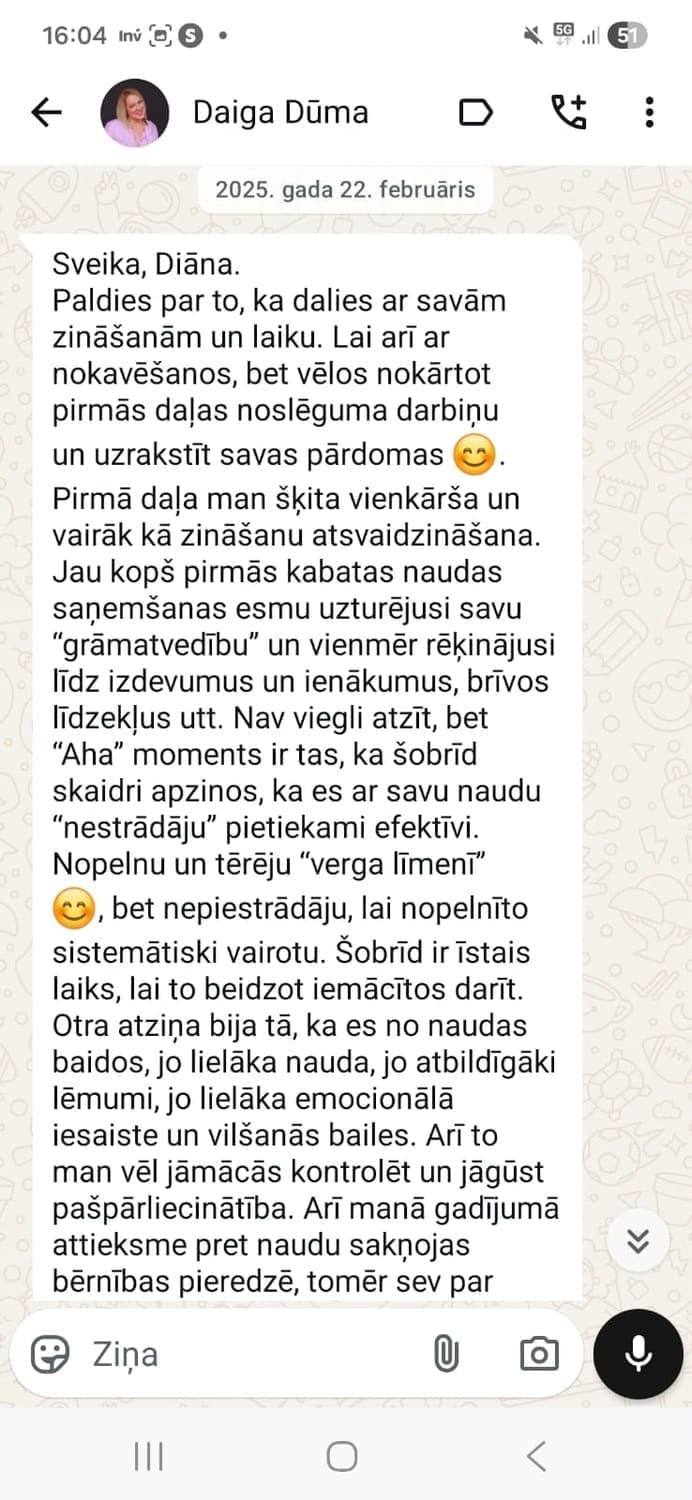
Task: Open the camera to send photo
Action: (x=539, y=1355)
